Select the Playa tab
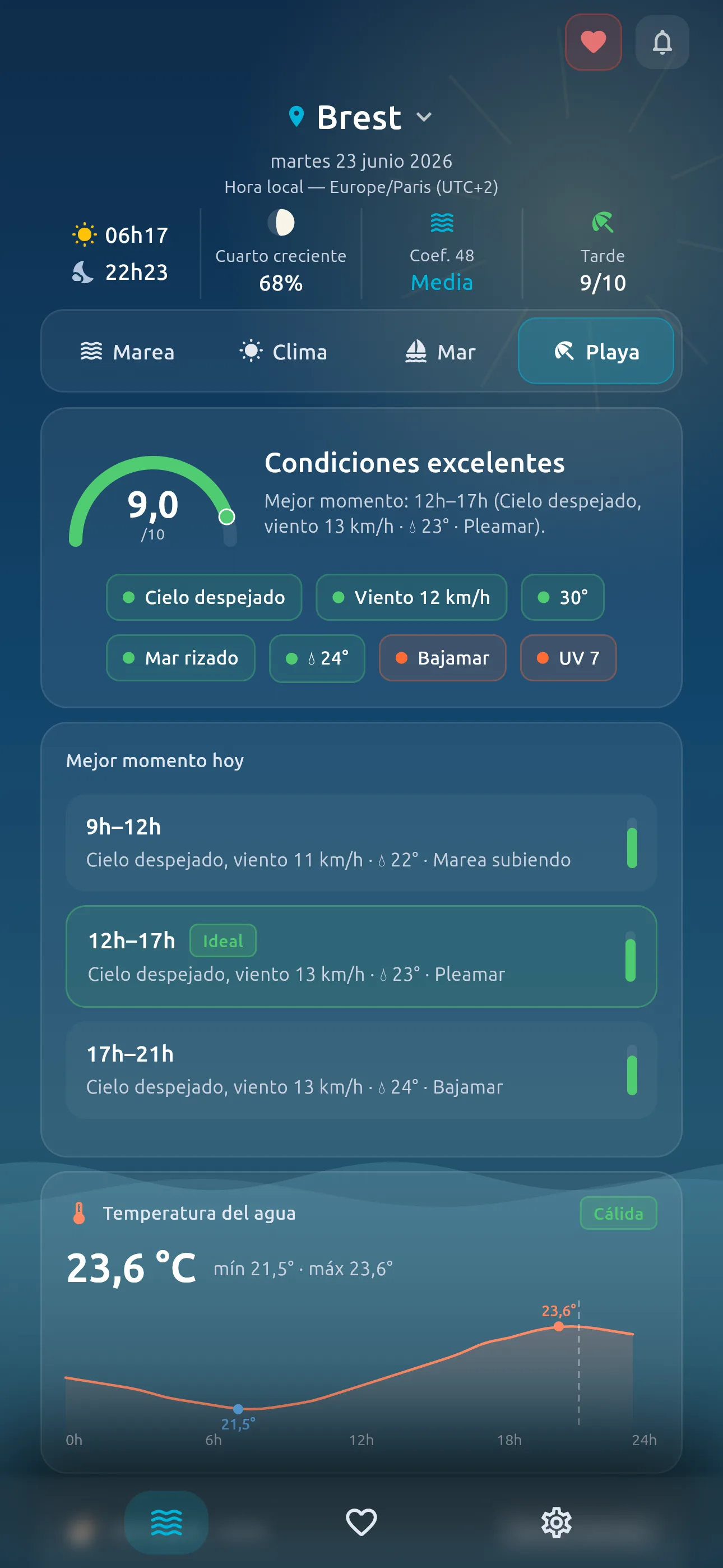 click(596, 351)
